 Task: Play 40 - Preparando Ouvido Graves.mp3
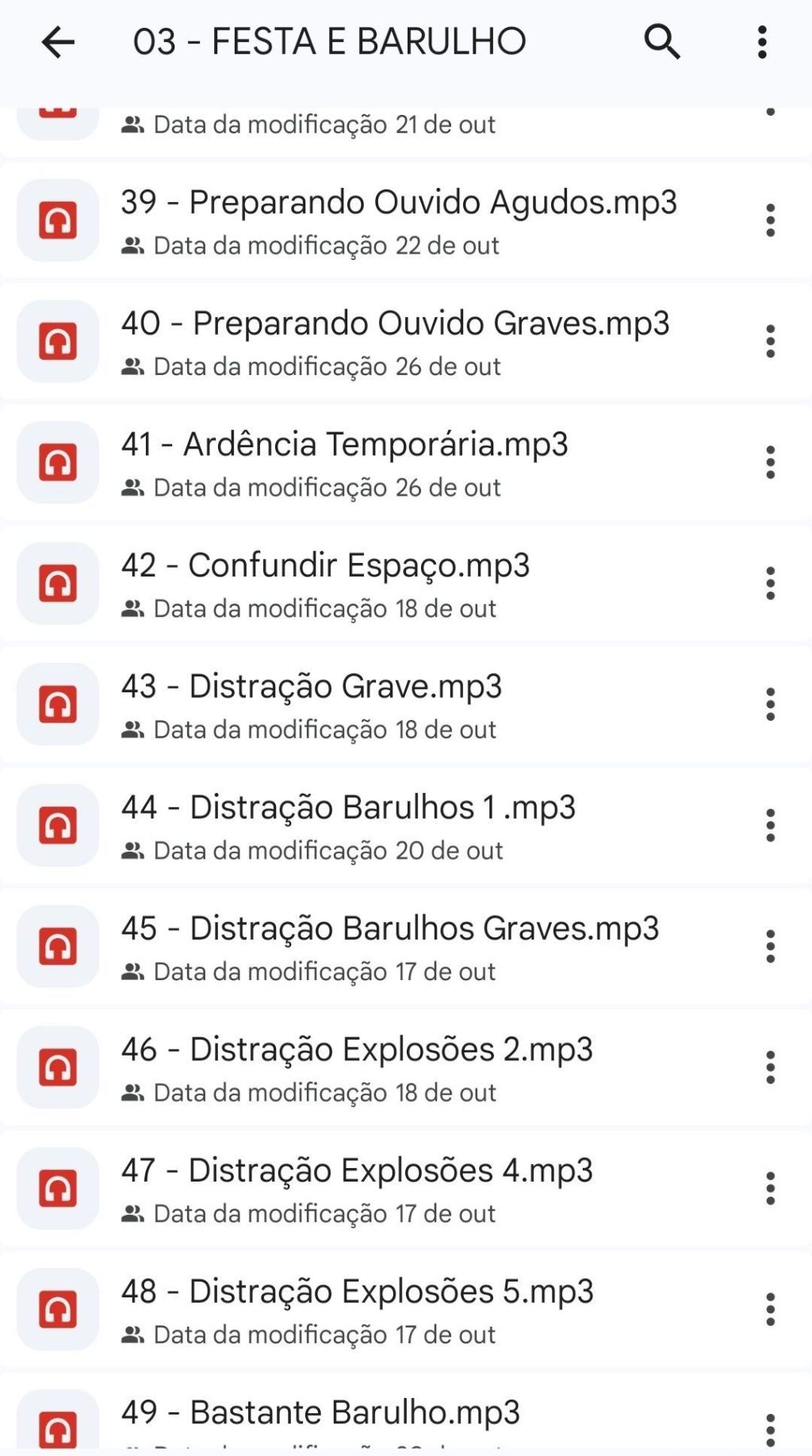point(395,324)
